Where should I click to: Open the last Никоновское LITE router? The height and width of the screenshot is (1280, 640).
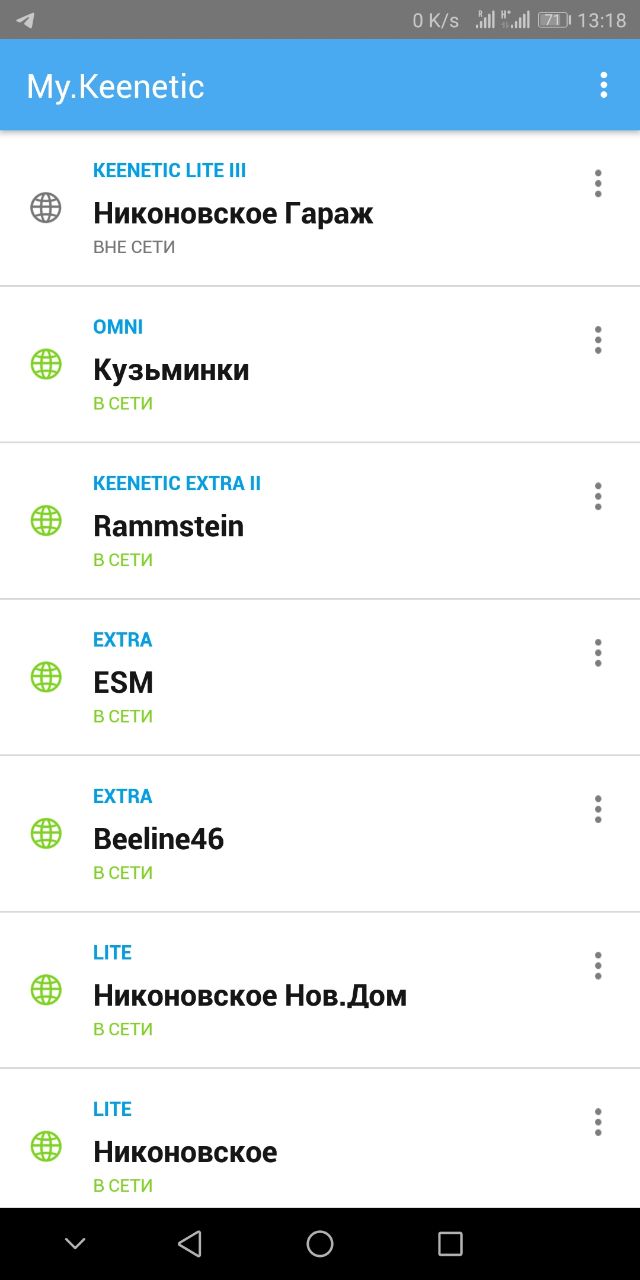point(320,1139)
